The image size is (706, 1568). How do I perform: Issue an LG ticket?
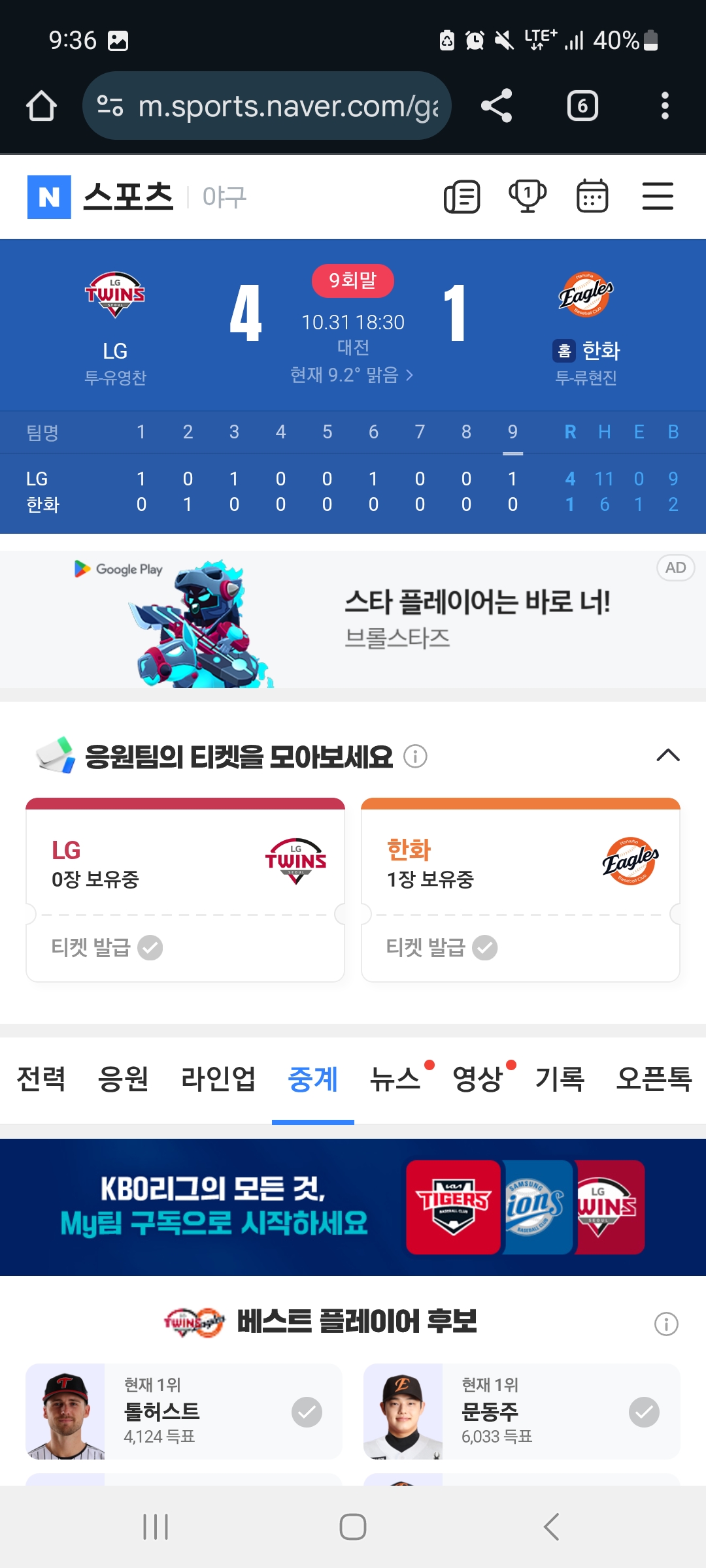click(108, 947)
